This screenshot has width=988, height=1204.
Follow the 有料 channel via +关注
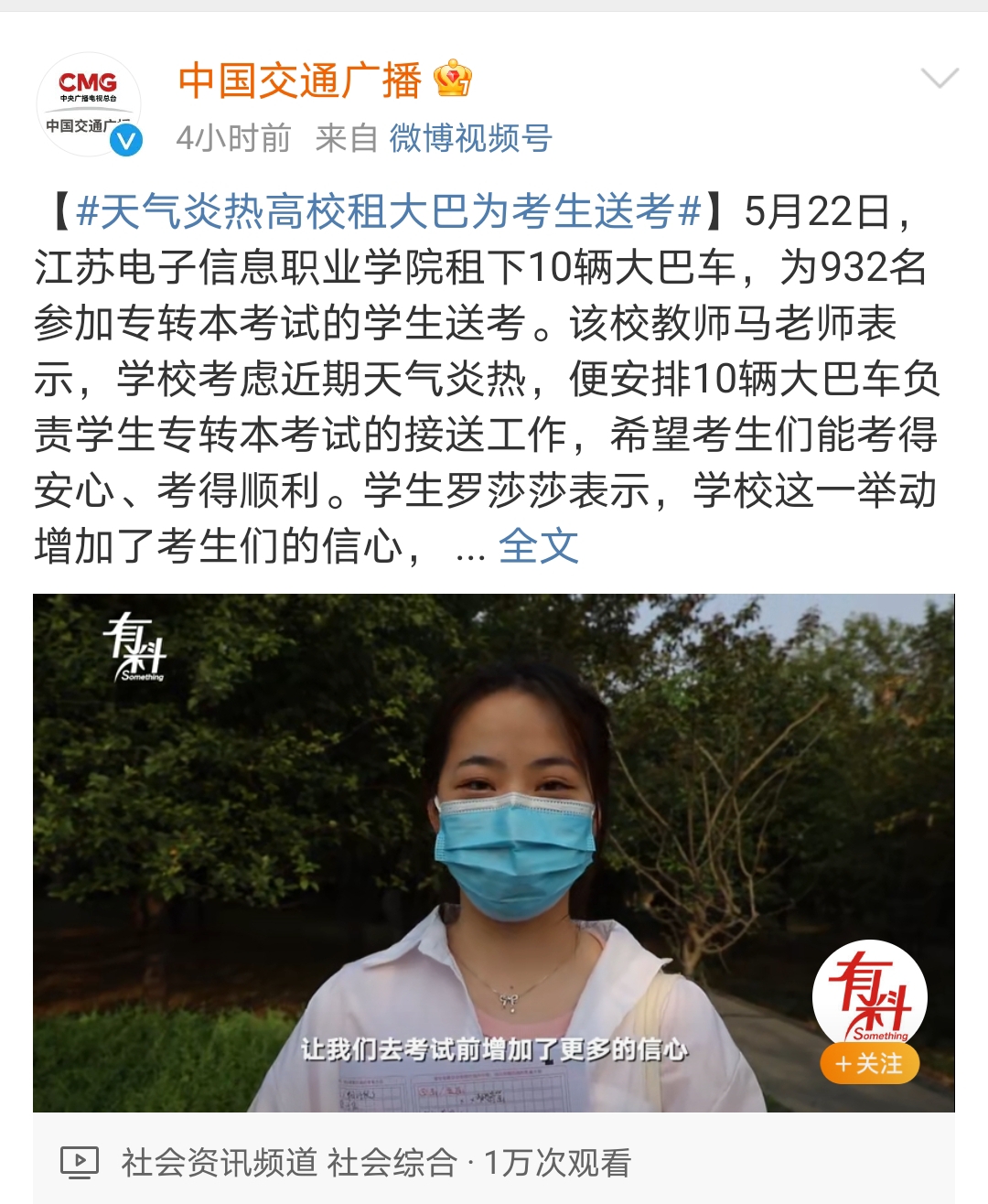click(869, 1064)
